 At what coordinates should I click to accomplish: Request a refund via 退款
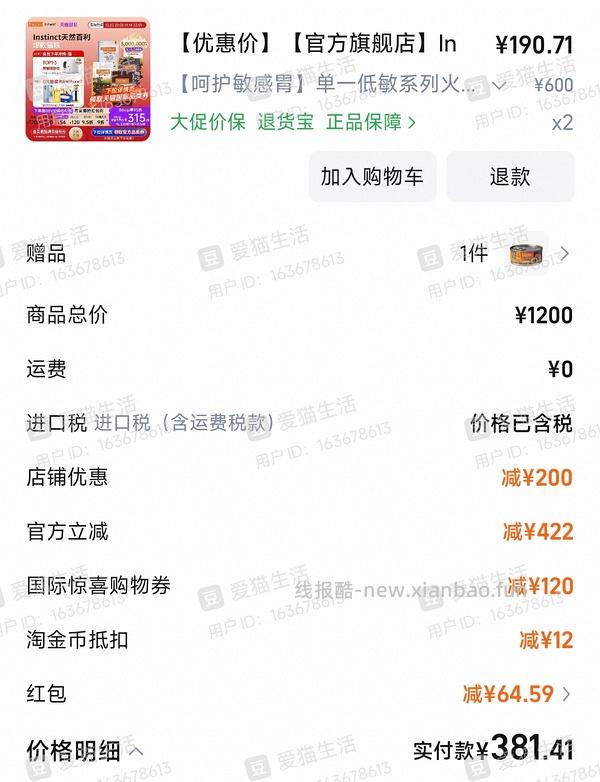click(x=510, y=177)
